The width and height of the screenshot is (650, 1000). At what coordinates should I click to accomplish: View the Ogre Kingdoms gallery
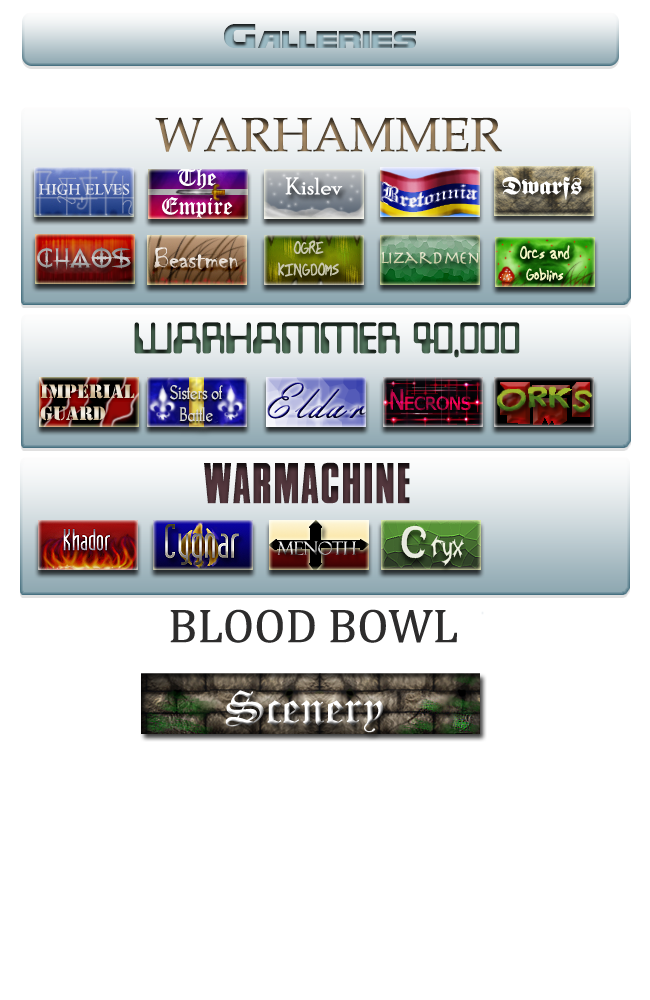(x=313, y=260)
